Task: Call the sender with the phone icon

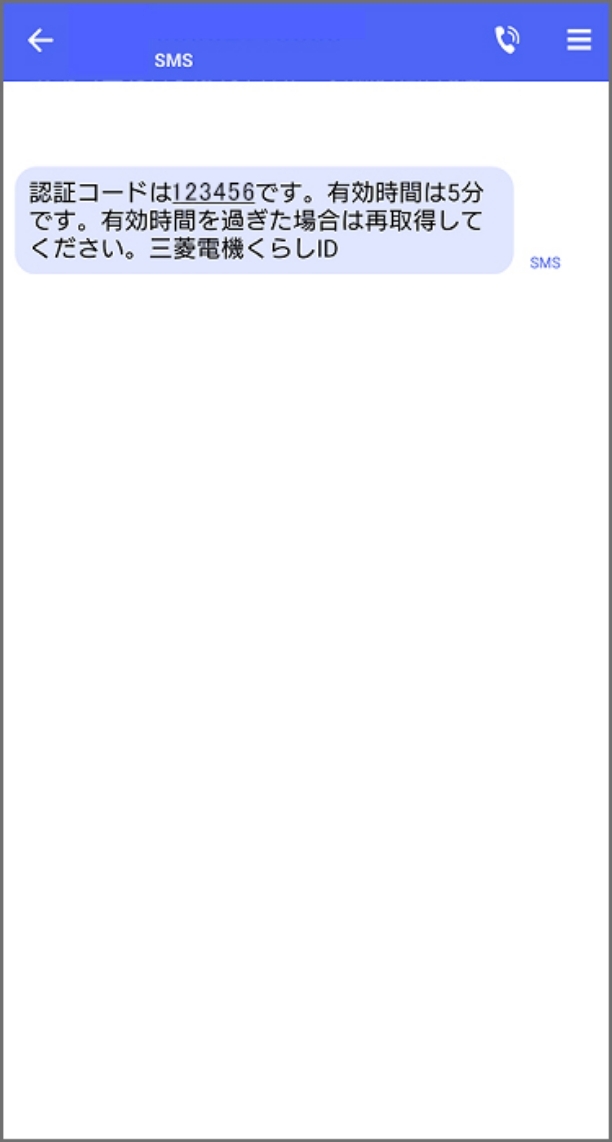Action: [x=507, y=40]
